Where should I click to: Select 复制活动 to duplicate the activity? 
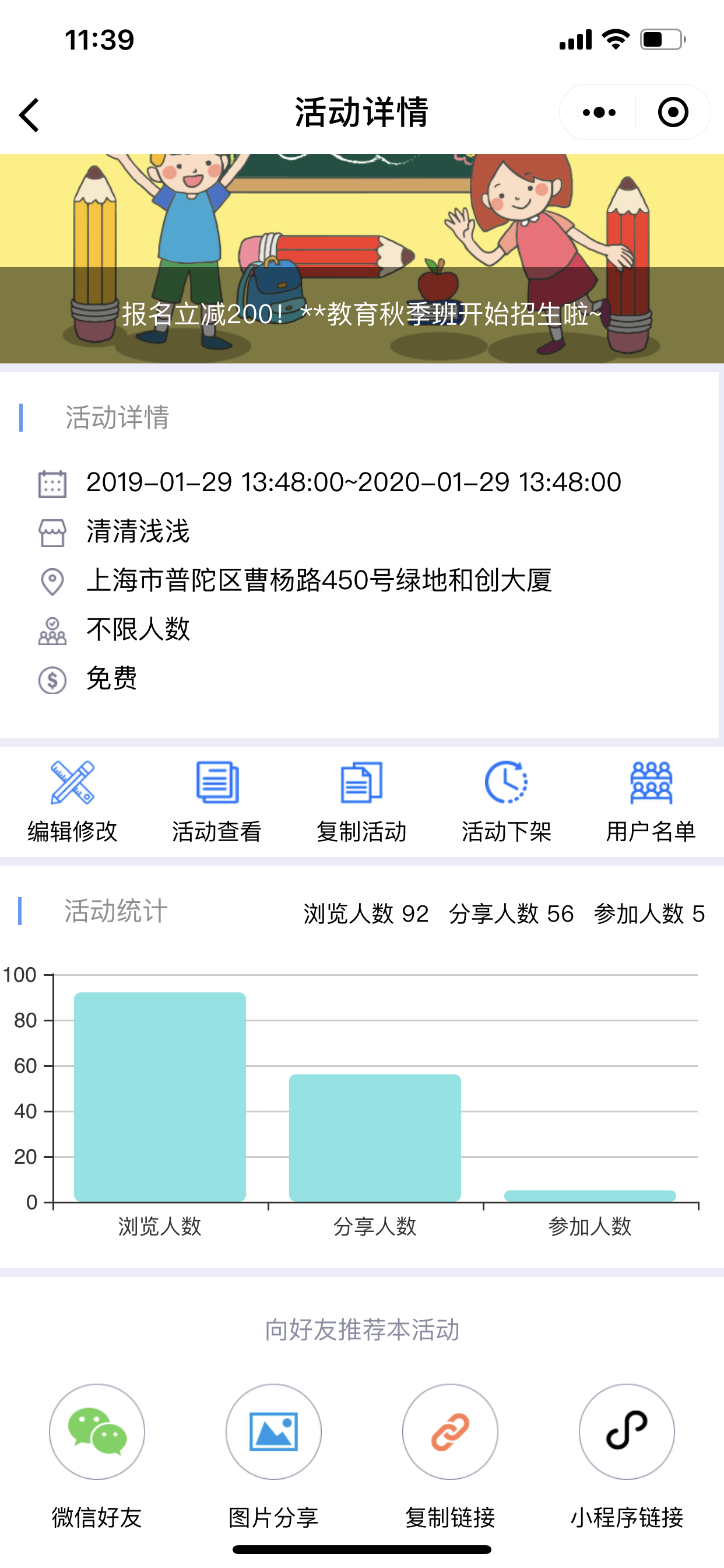361,801
